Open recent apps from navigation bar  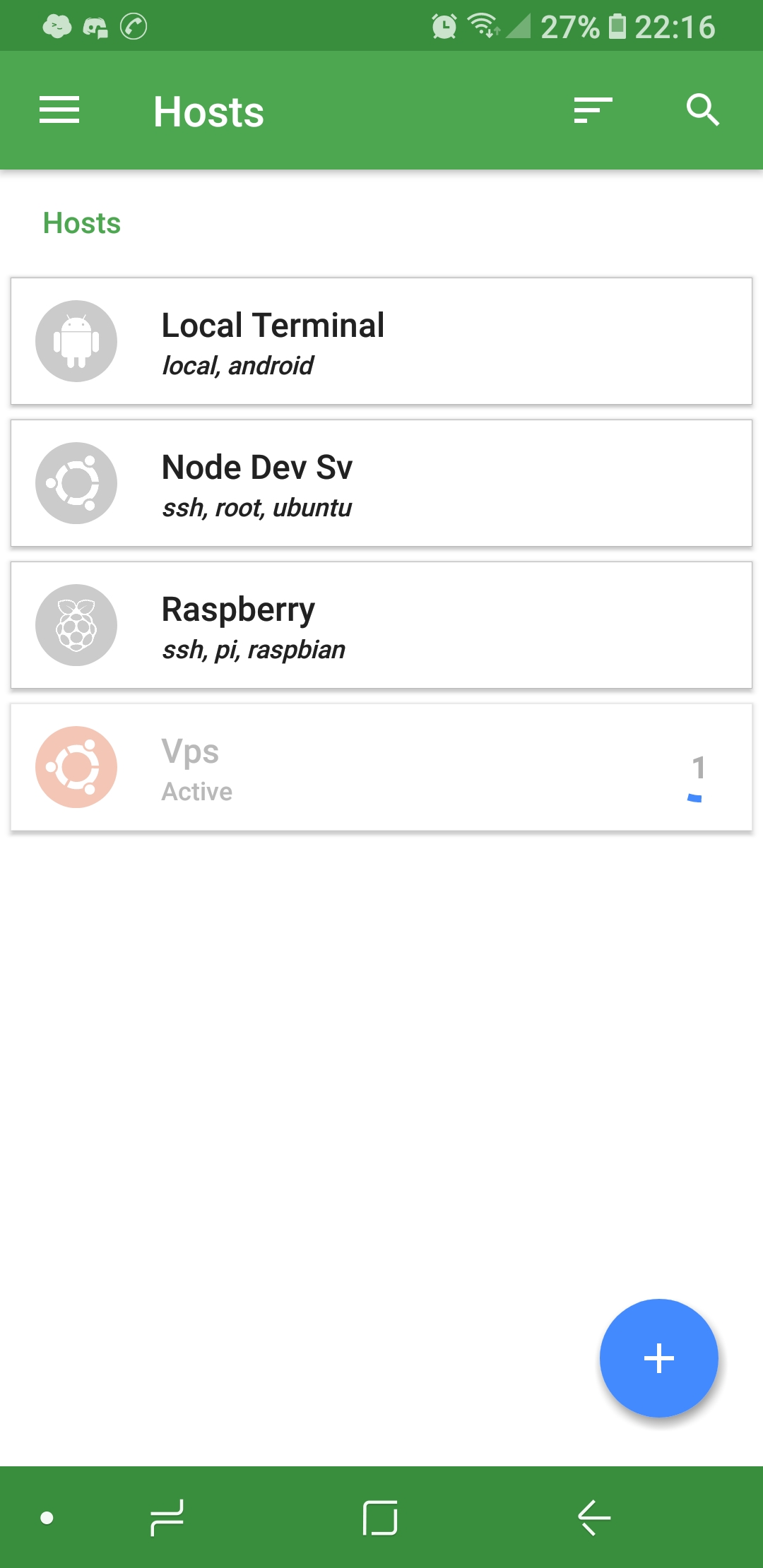(167, 1518)
